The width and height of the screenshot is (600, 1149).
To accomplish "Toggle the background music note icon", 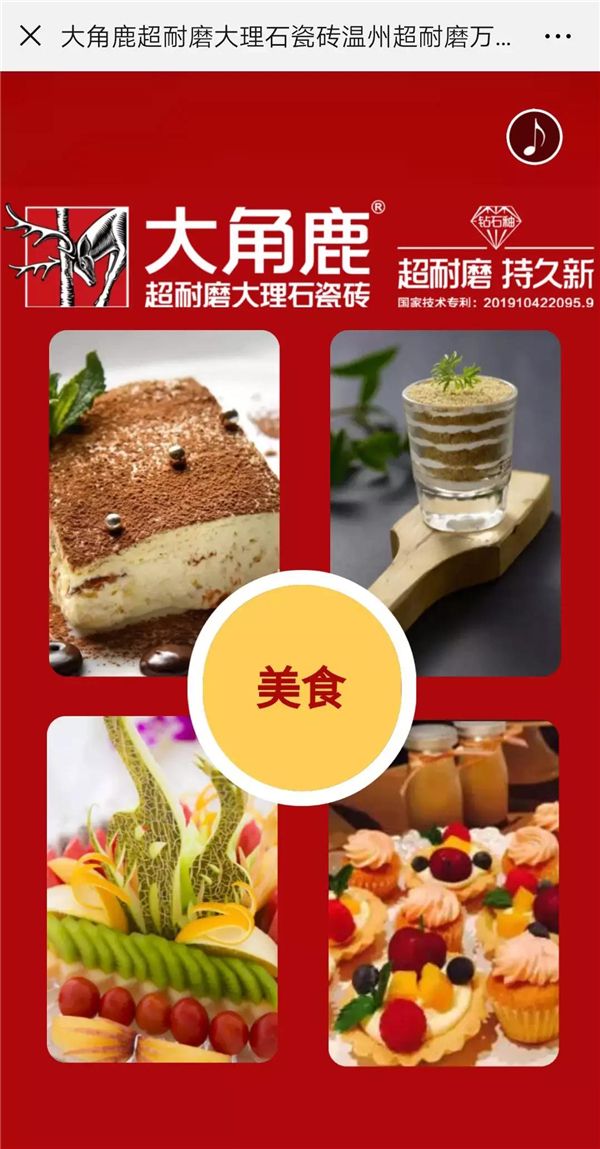I will coord(534,137).
